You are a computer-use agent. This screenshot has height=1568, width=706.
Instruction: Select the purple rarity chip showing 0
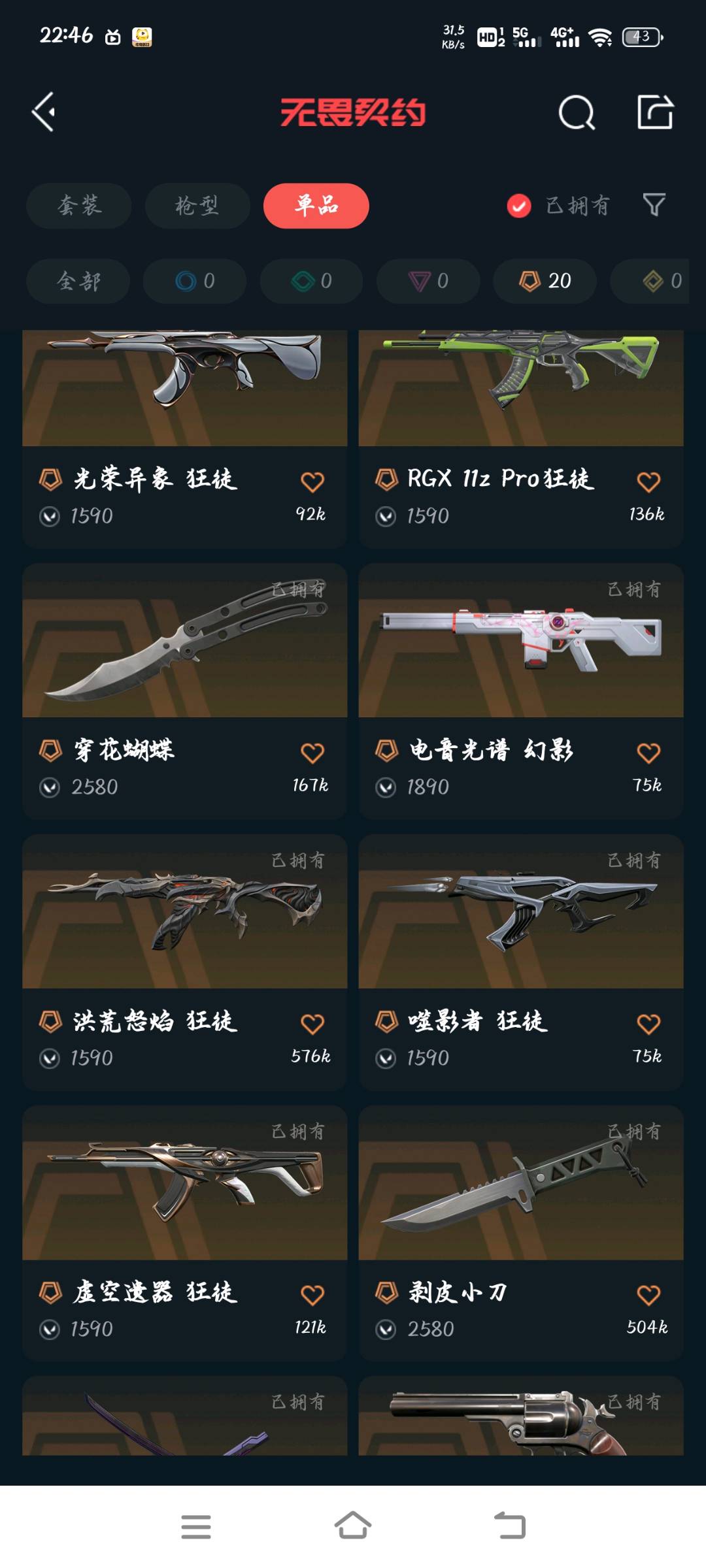tap(428, 281)
